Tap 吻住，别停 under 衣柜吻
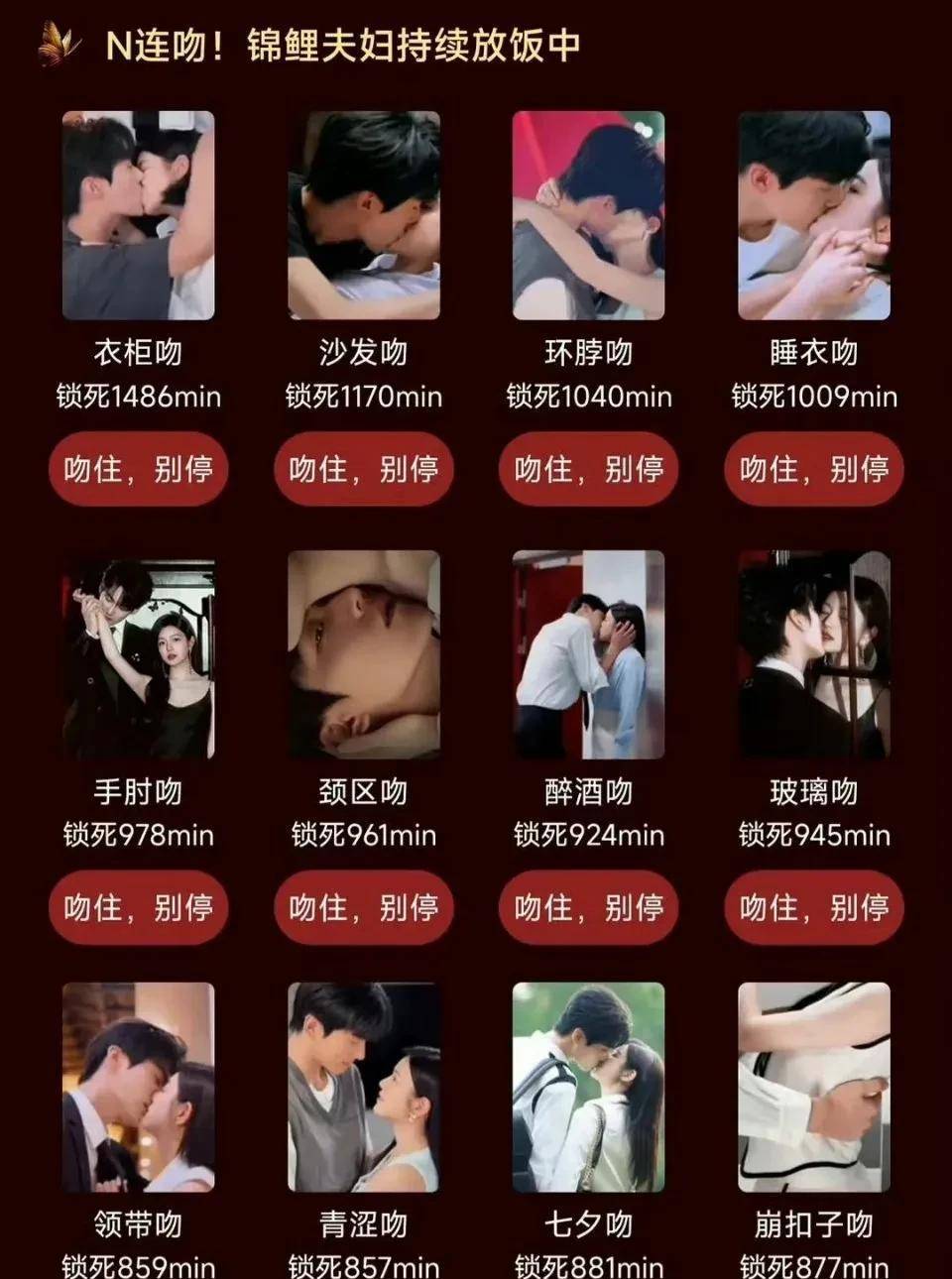The image size is (952, 1279). point(139,469)
